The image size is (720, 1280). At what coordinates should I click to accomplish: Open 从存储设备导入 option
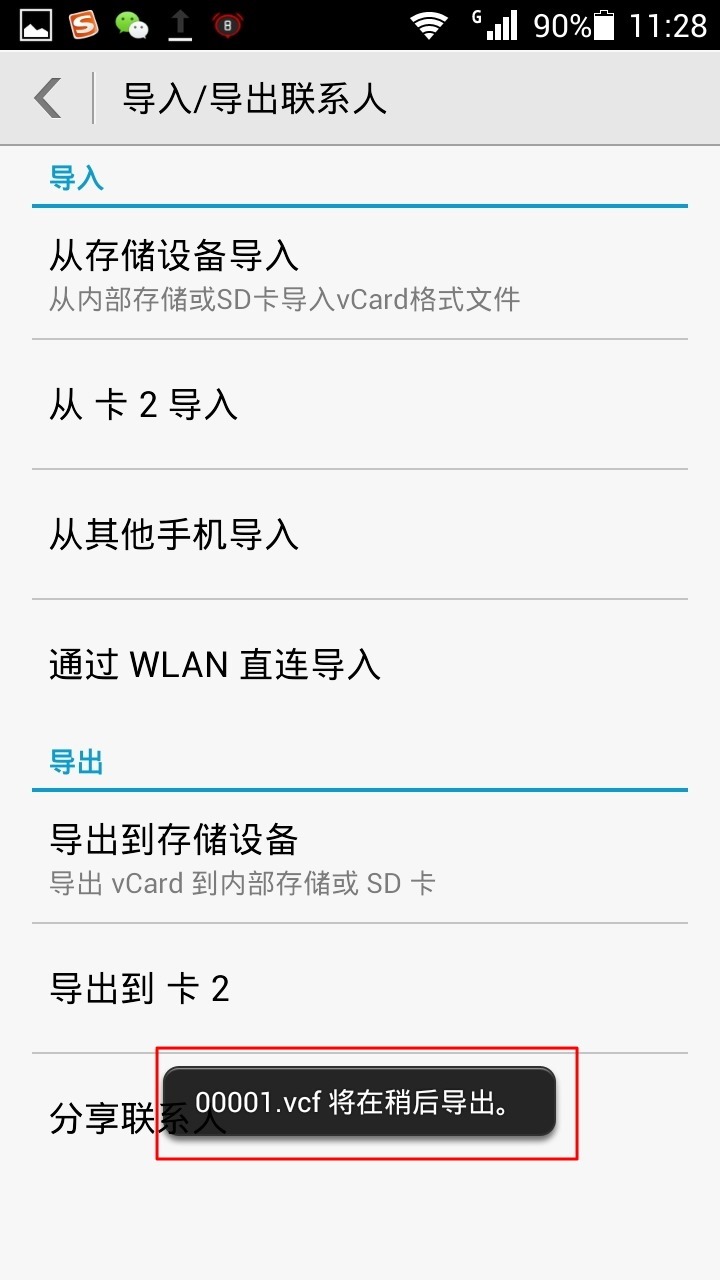pos(360,274)
